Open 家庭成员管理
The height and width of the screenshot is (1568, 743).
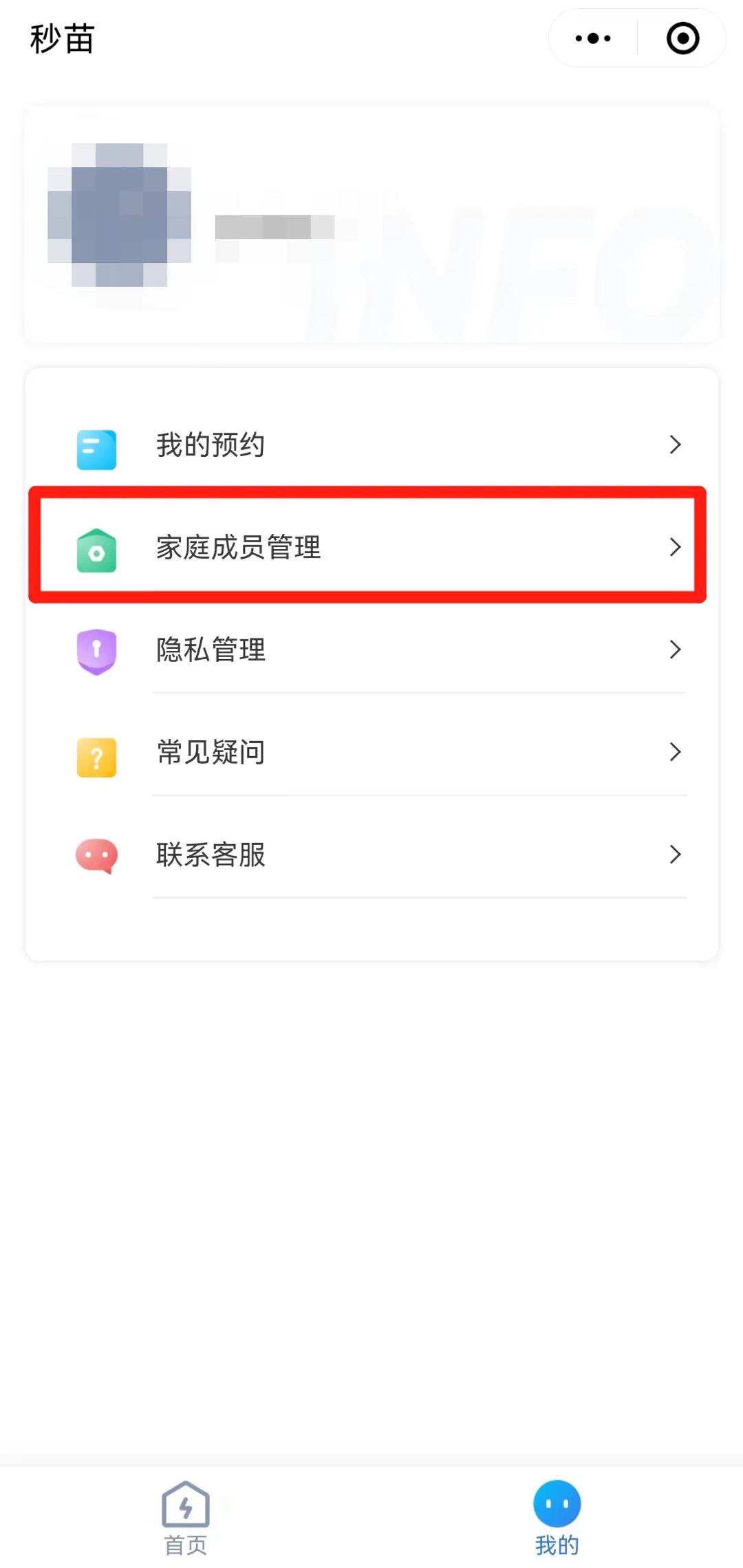pos(371,547)
